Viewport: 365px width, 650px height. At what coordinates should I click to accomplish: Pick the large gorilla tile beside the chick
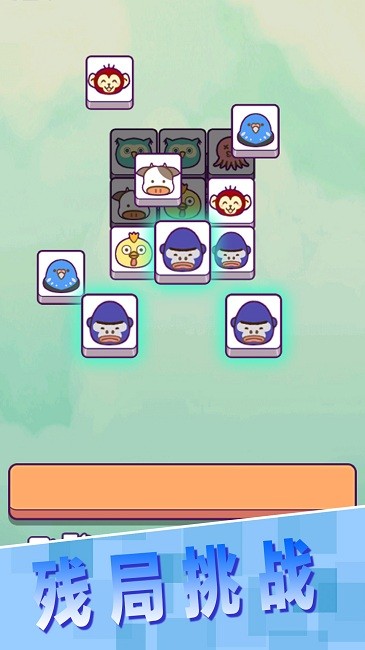182,252
